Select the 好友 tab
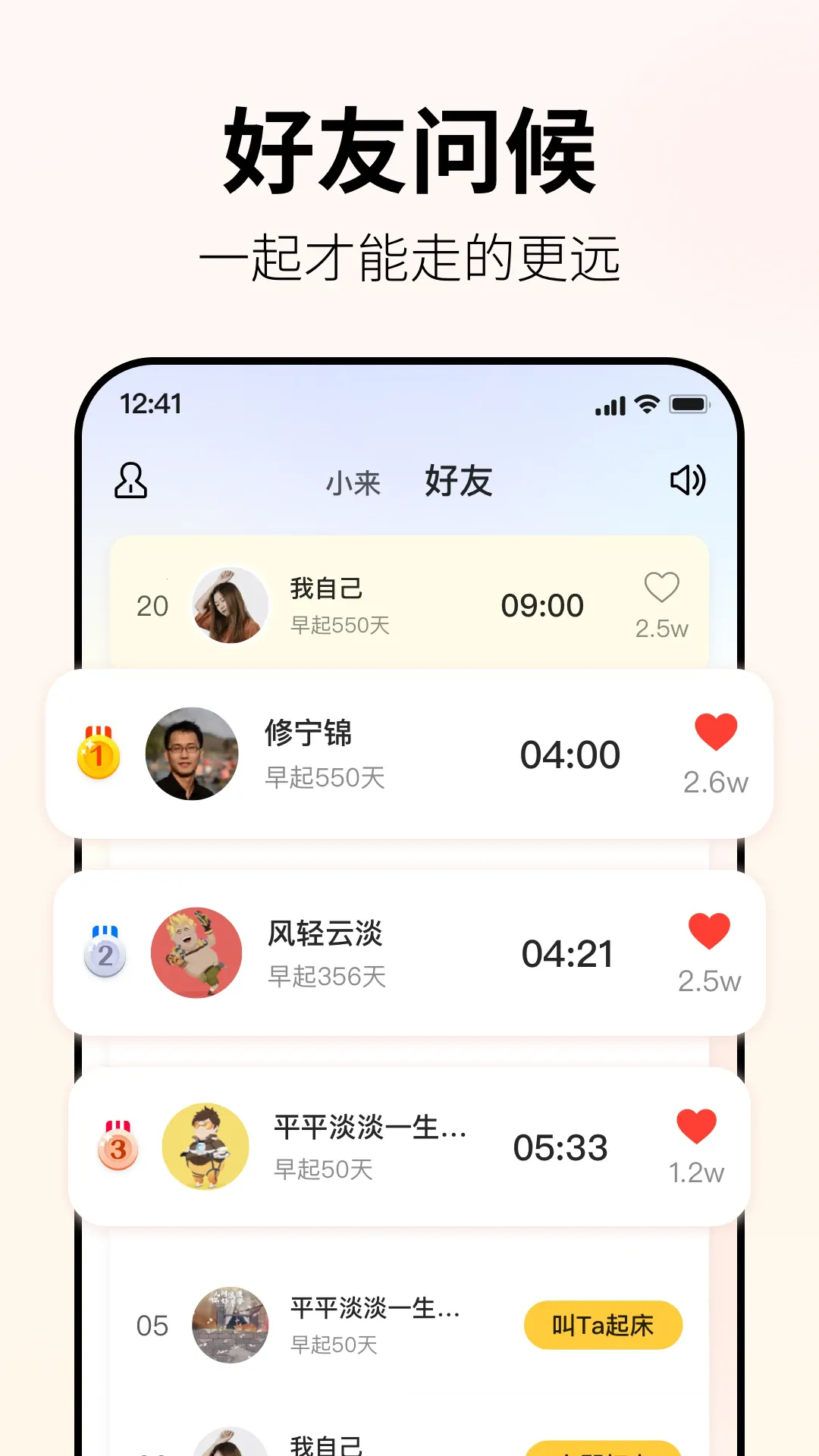 pyautogui.click(x=460, y=480)
